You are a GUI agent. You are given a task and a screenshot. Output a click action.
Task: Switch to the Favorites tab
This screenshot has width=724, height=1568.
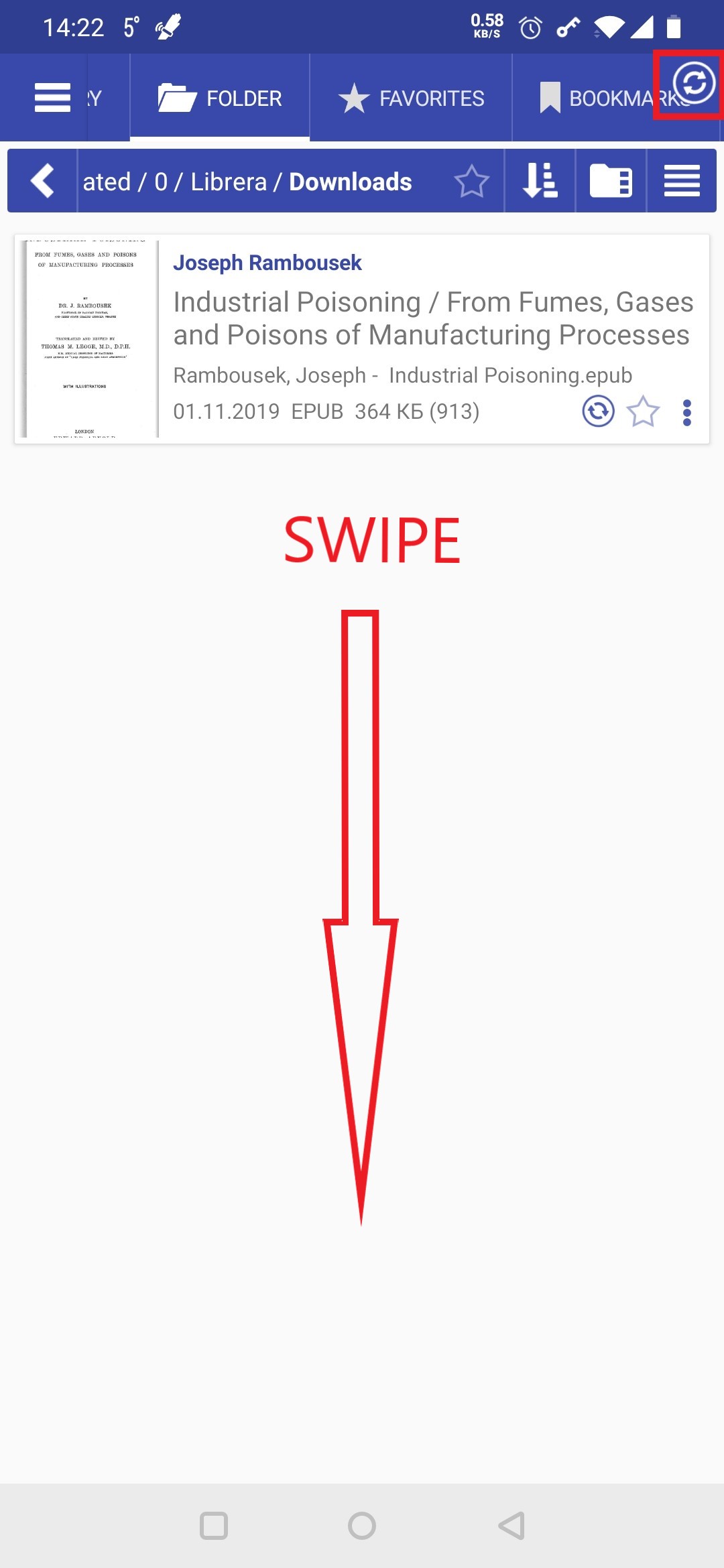pos(411,98)
